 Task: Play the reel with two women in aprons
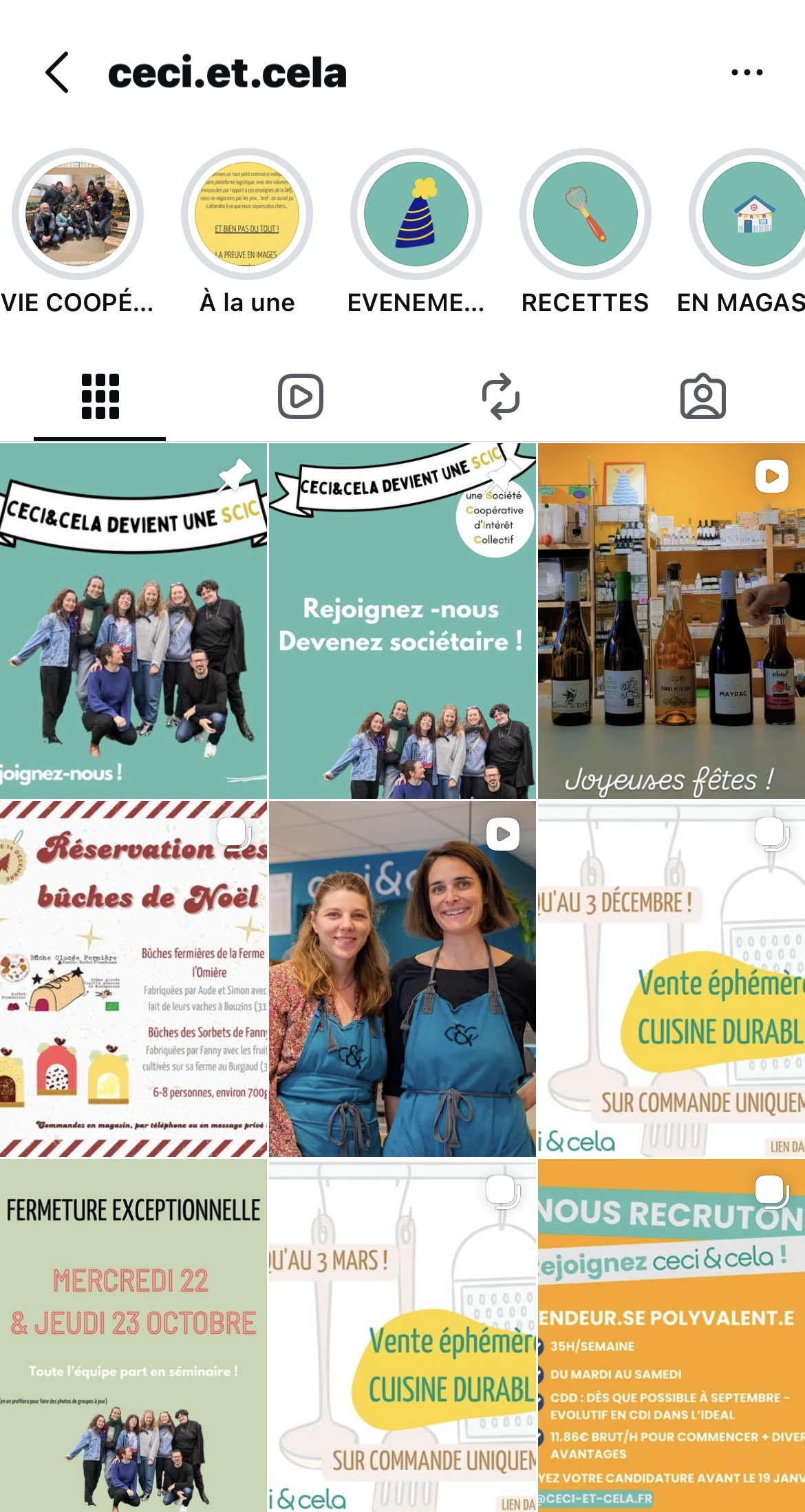click(402, 979)
